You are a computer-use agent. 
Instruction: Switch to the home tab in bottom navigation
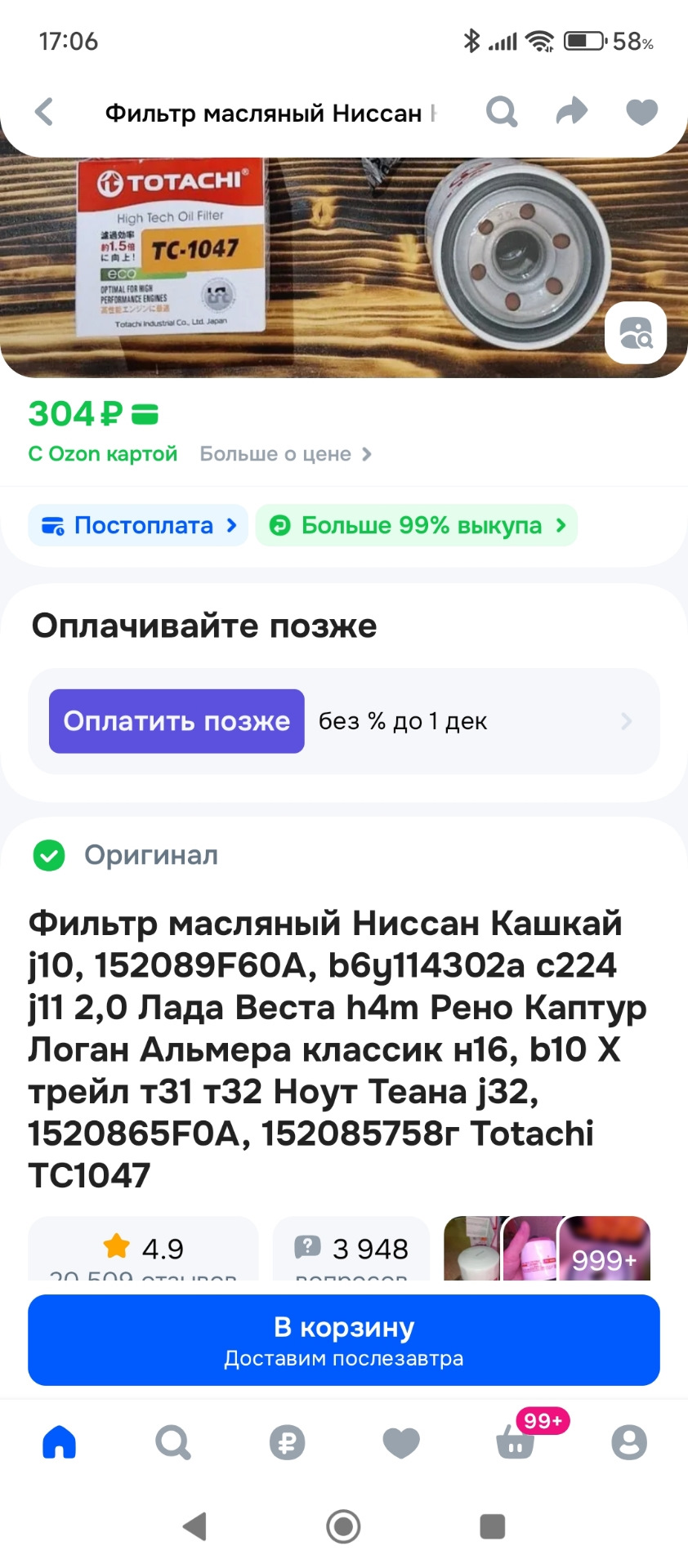(x=59, y=1442)
